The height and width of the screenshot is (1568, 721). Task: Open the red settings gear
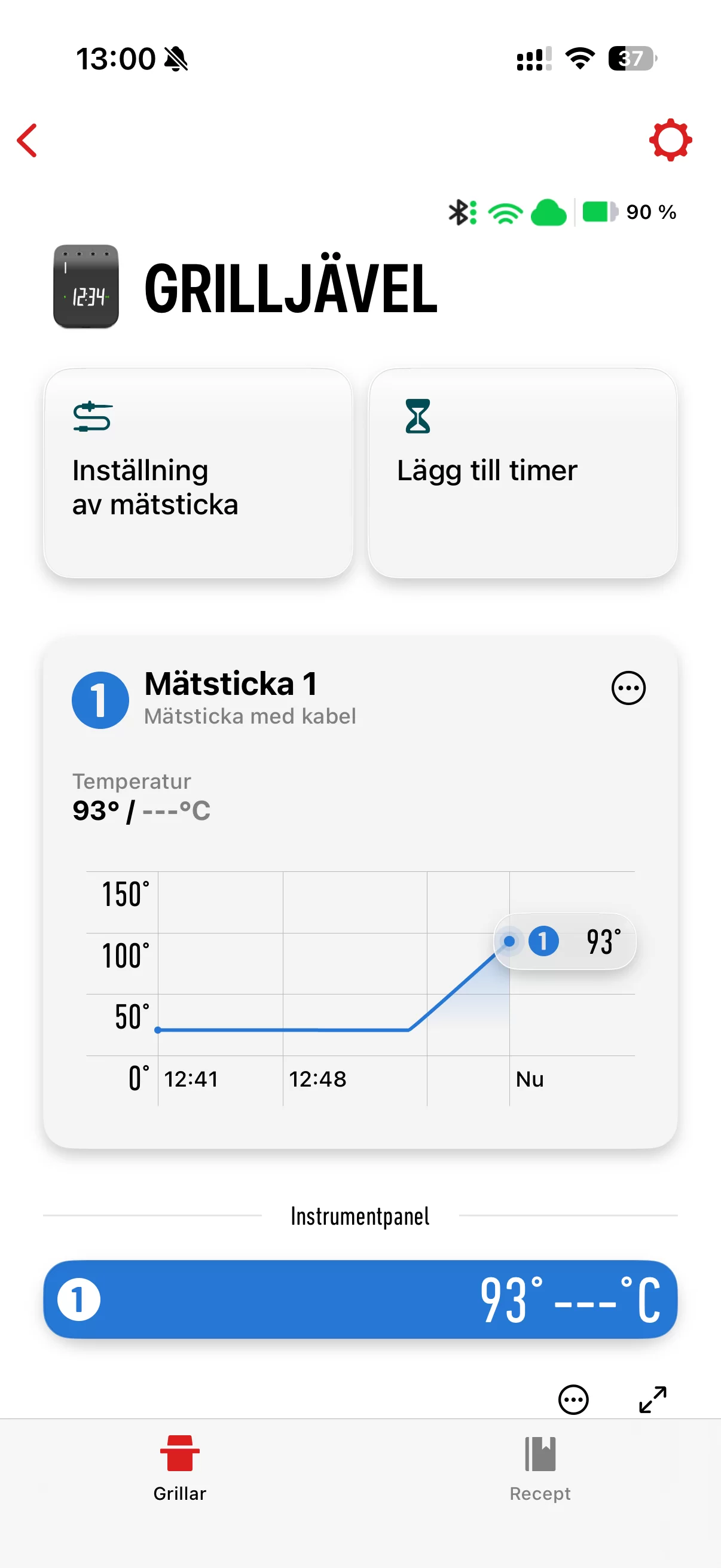670,140
